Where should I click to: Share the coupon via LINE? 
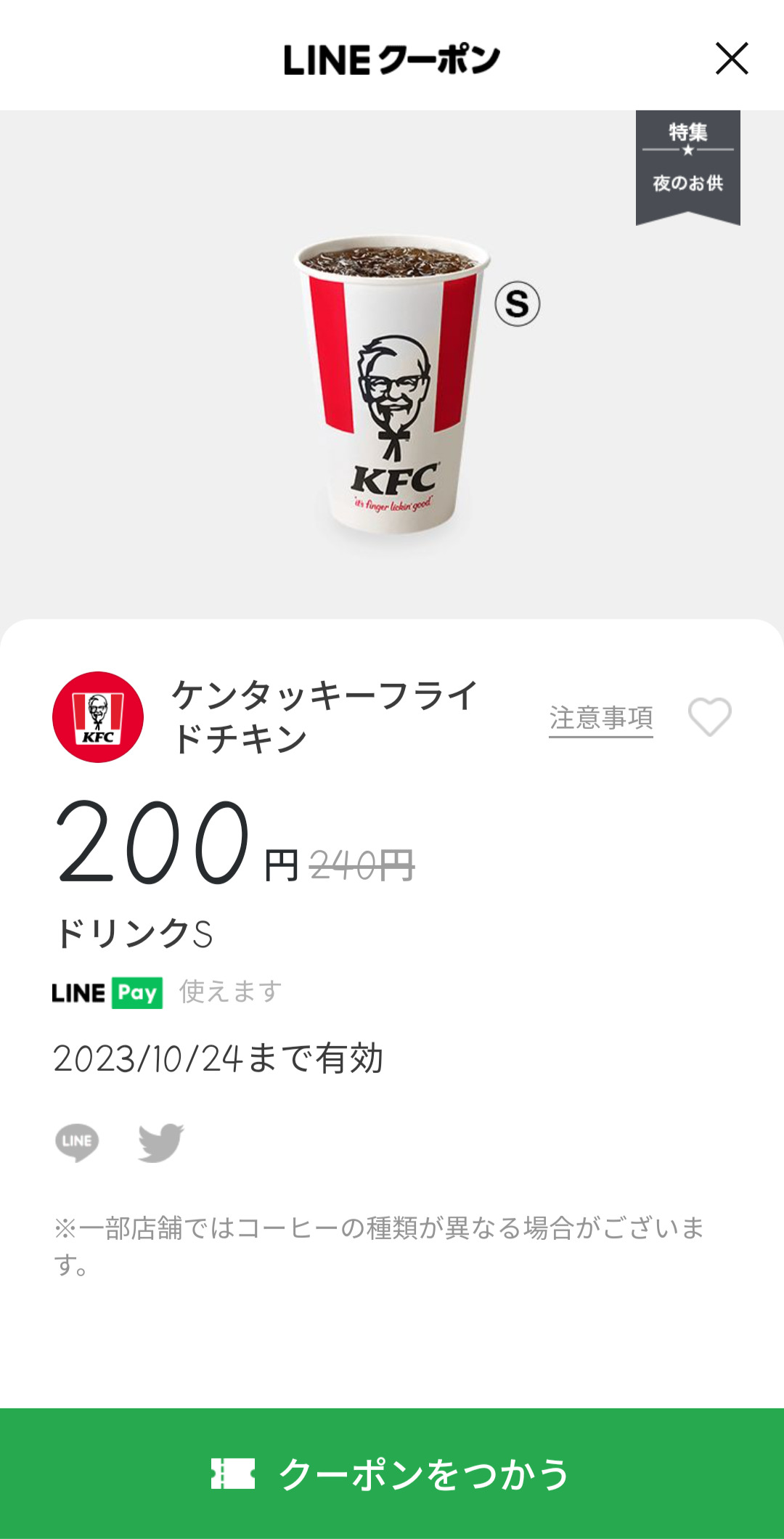point(77,1142)
